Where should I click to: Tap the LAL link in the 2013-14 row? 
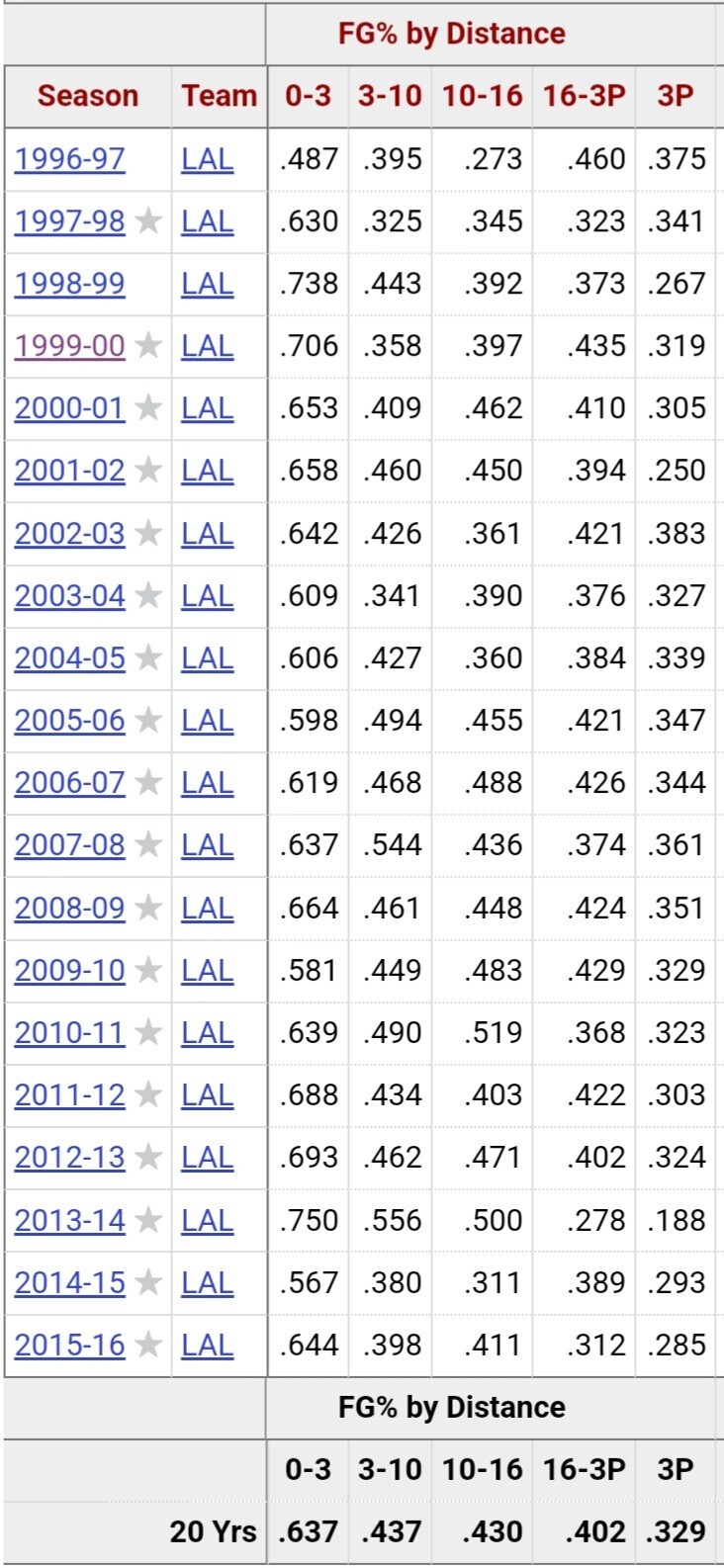(208, 1220)
